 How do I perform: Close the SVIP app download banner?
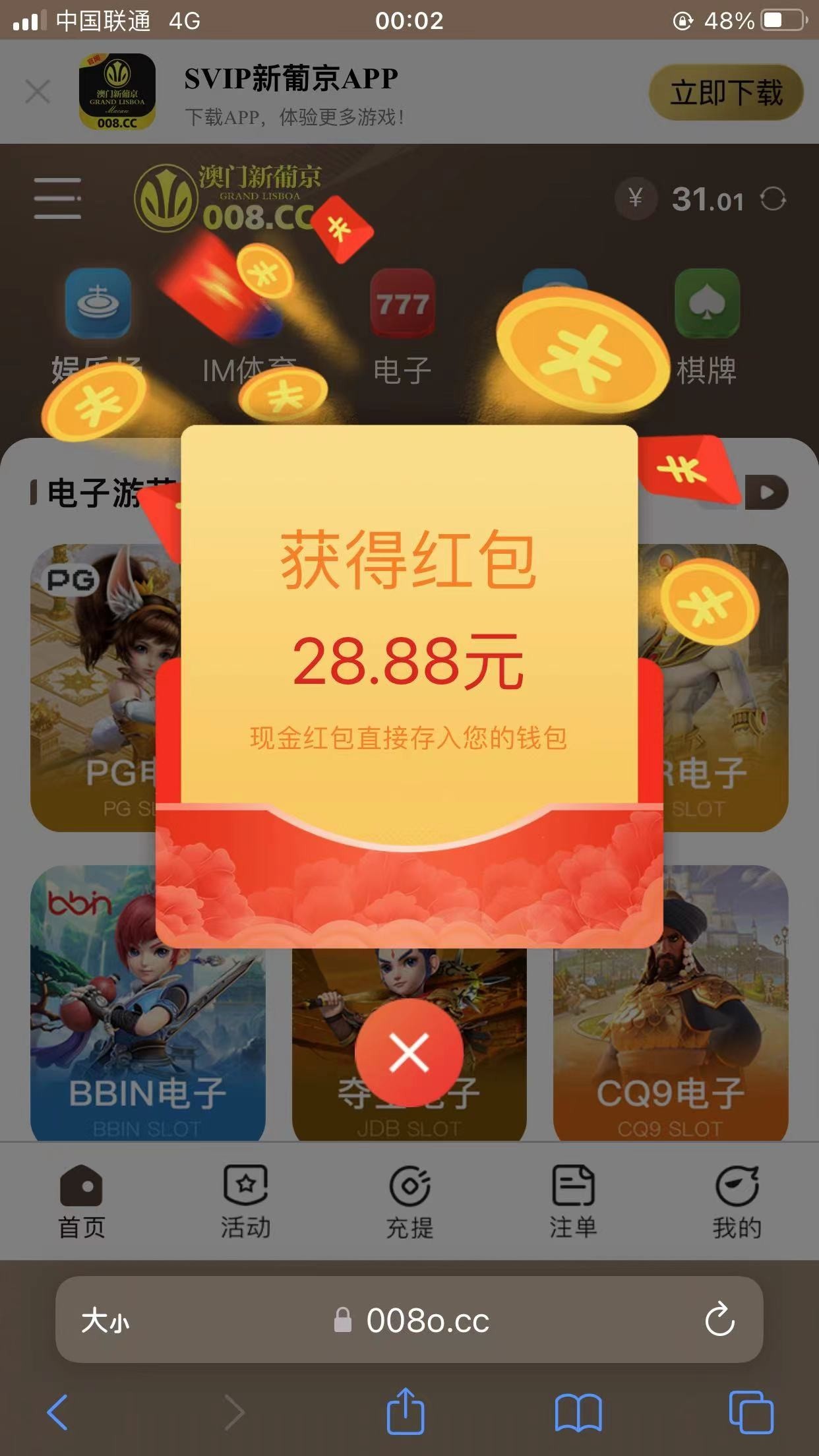(38, 92)
